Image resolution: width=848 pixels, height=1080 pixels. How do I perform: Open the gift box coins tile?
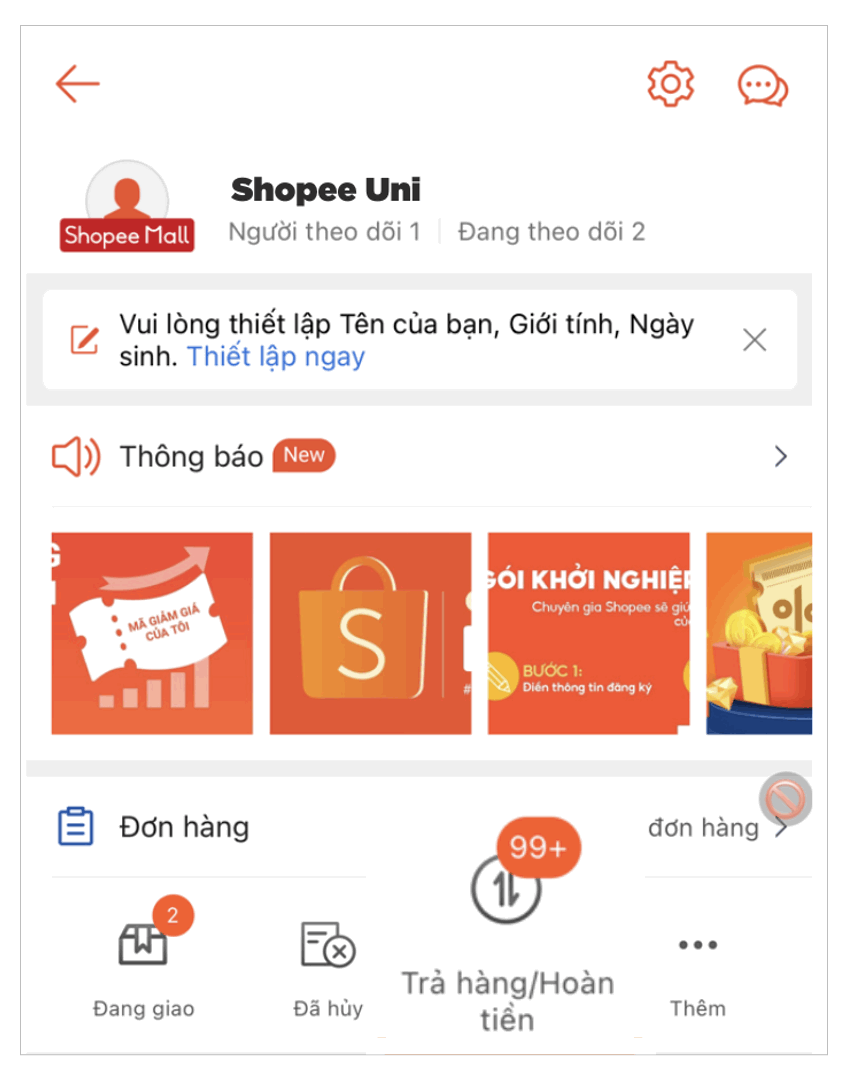(758, 633)
